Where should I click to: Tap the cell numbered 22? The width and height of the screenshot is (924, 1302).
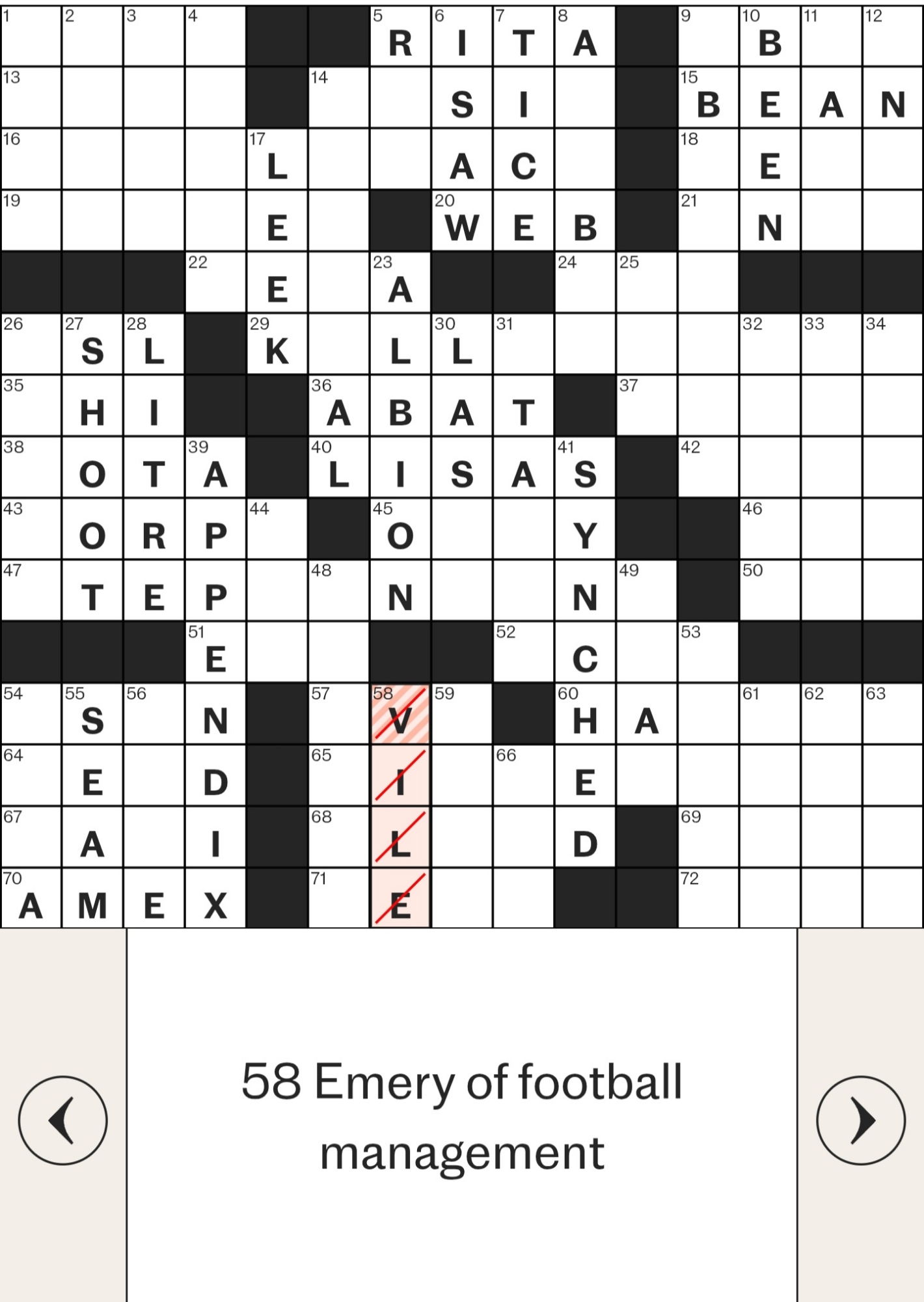[215, 283]
